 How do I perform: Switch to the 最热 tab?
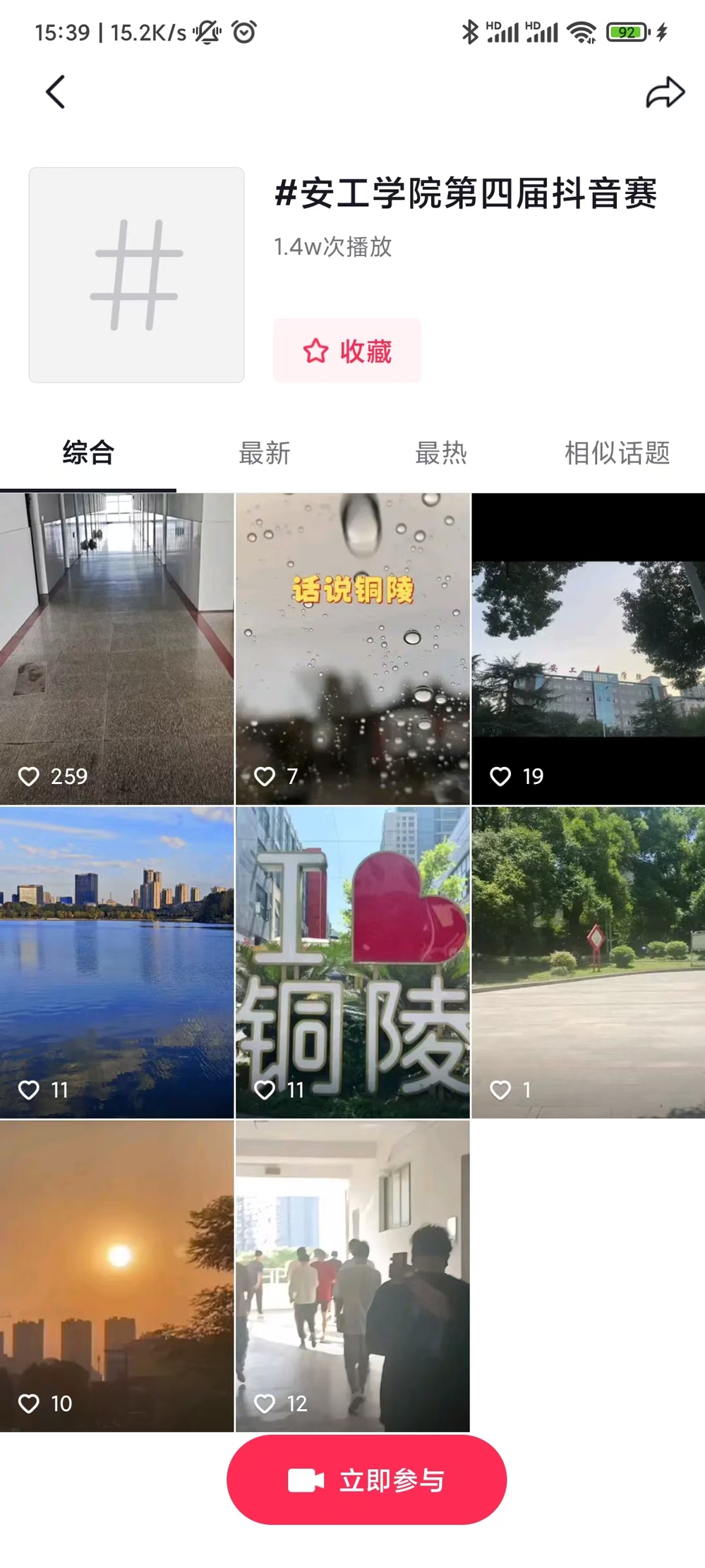(x=440, y=453)
